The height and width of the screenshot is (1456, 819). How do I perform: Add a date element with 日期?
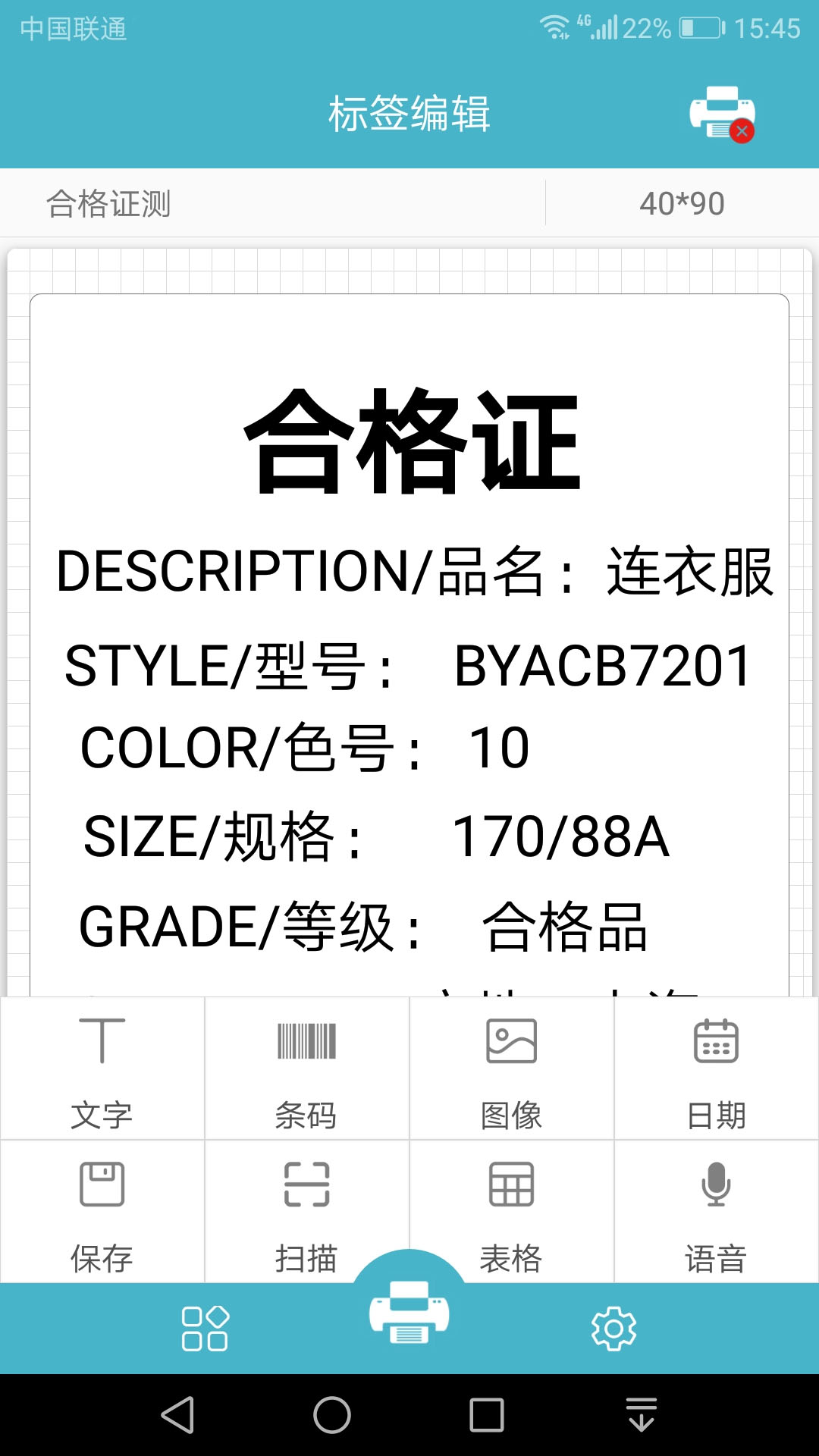pyautogui.click(x=716, y=1069)
